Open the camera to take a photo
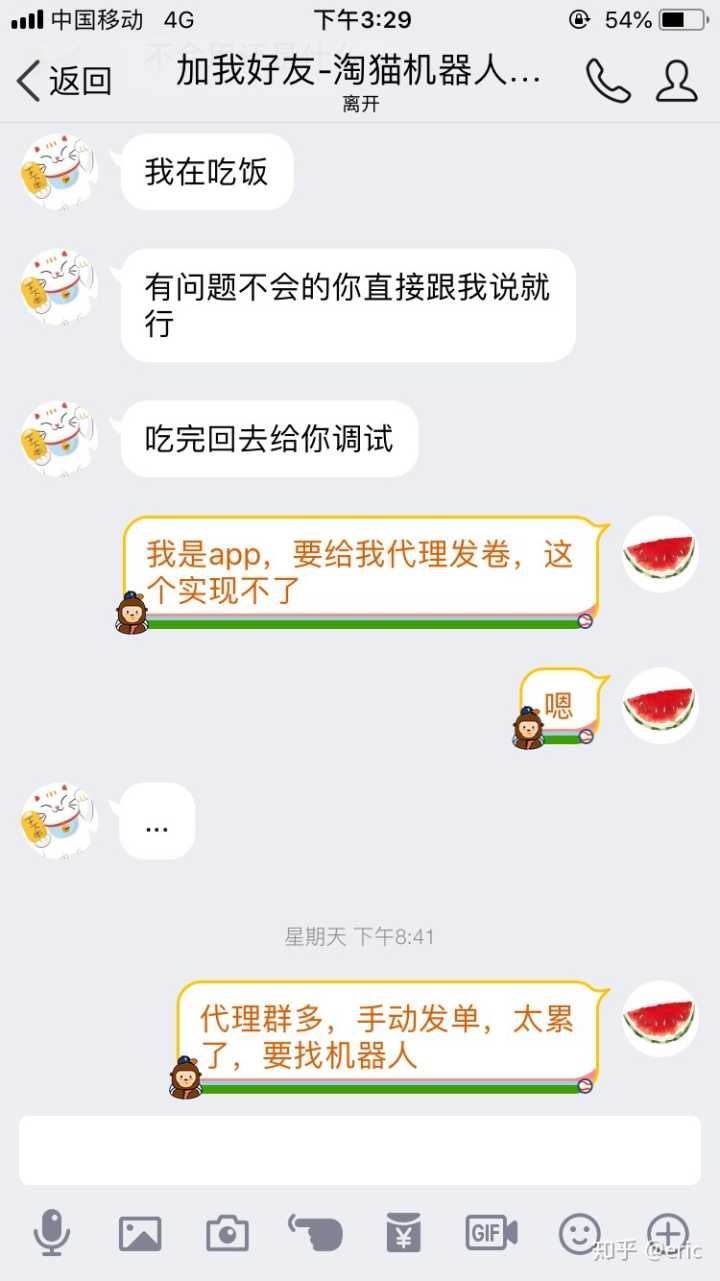Viewport: 720px width, 1281px height. tap(228, 1233)
